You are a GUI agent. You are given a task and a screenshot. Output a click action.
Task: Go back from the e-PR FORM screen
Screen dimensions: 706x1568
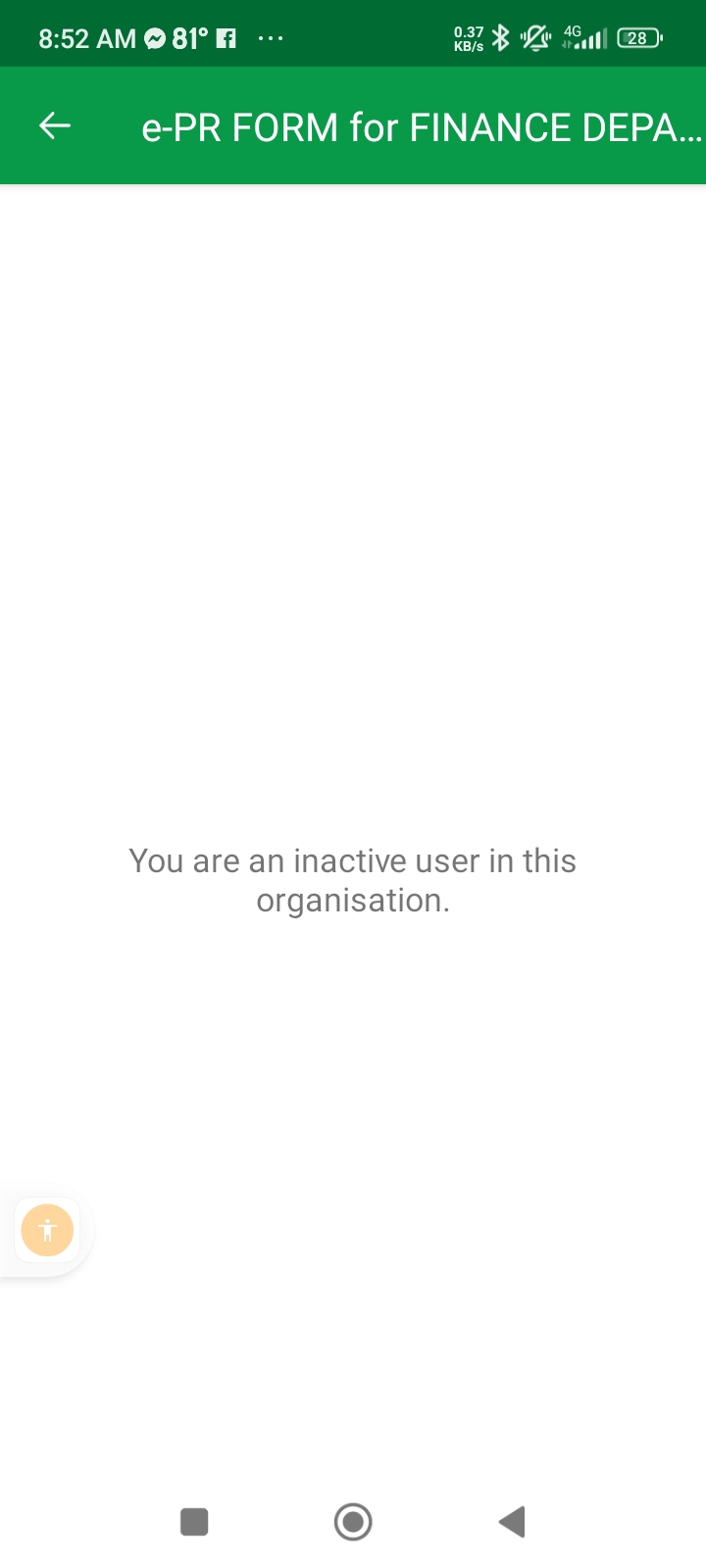[55, 125]
